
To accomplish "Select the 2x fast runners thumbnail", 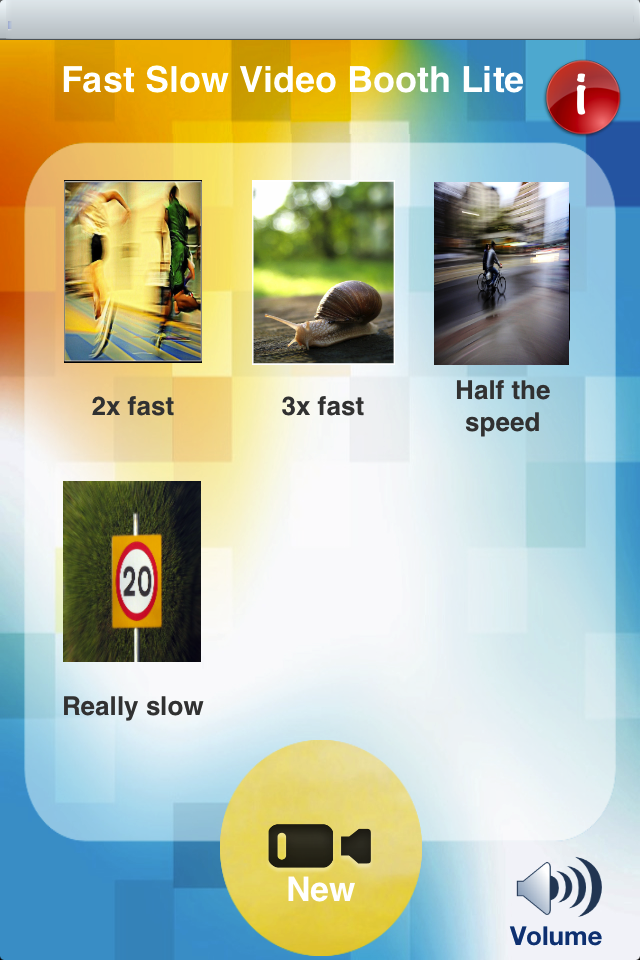I will [x=133, y=271].
